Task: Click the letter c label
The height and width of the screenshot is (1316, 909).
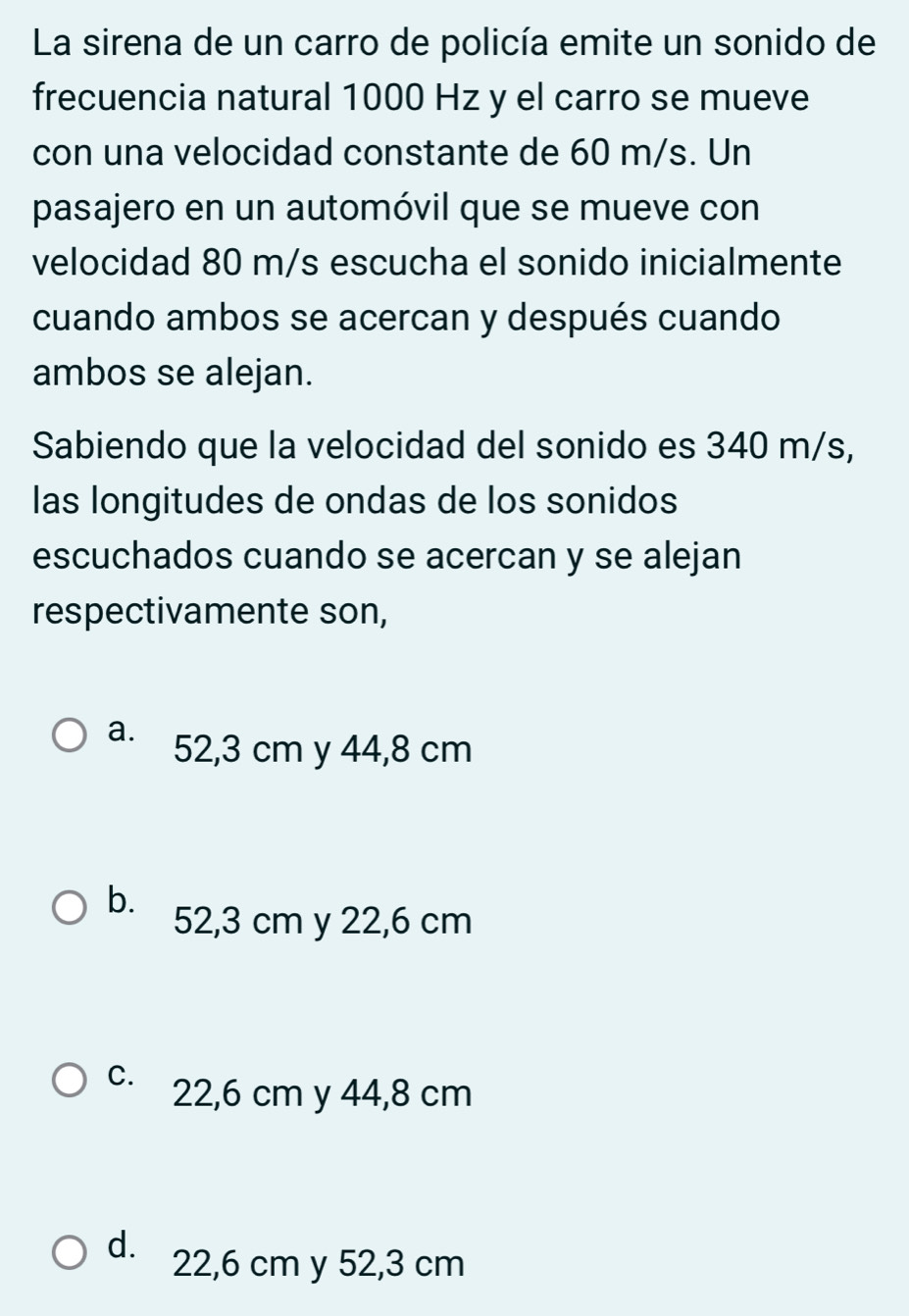Action: pos(121,1072)
